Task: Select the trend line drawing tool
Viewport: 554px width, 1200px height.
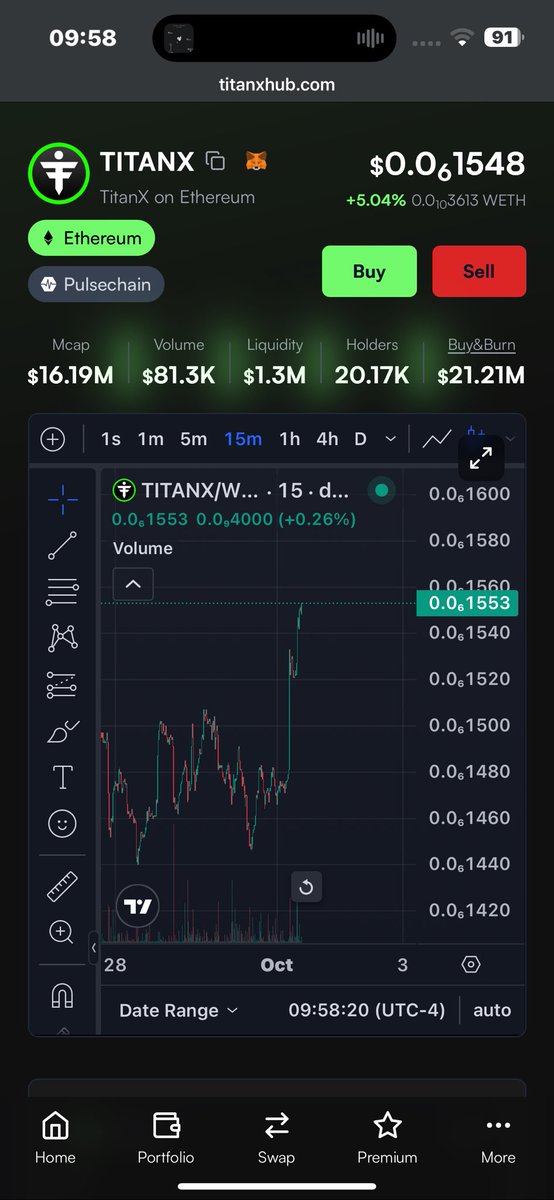Action: point(62,545)
